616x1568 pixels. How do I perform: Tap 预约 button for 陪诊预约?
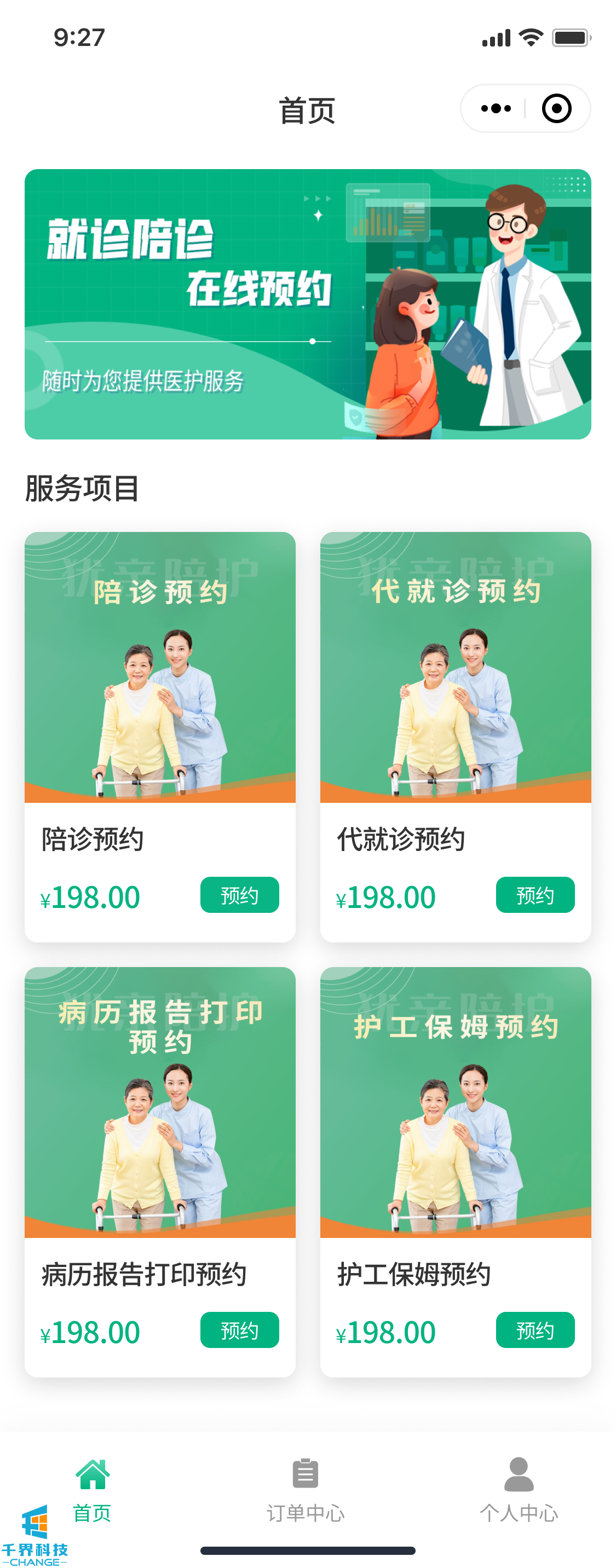pyautogui.click(x=239, y=895)
